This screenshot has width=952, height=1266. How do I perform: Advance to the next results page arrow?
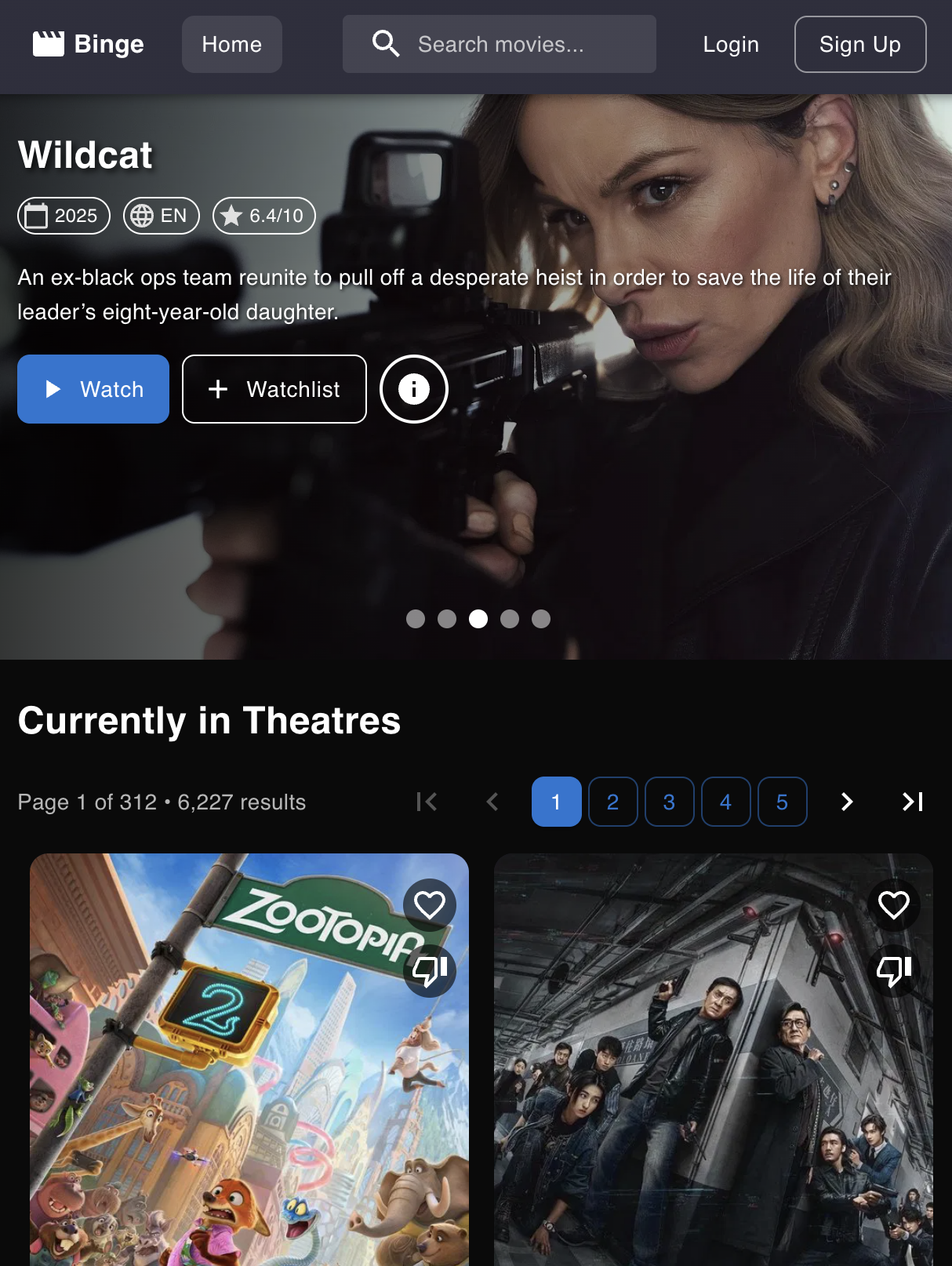pyautogui.click(x=847, y=802)
